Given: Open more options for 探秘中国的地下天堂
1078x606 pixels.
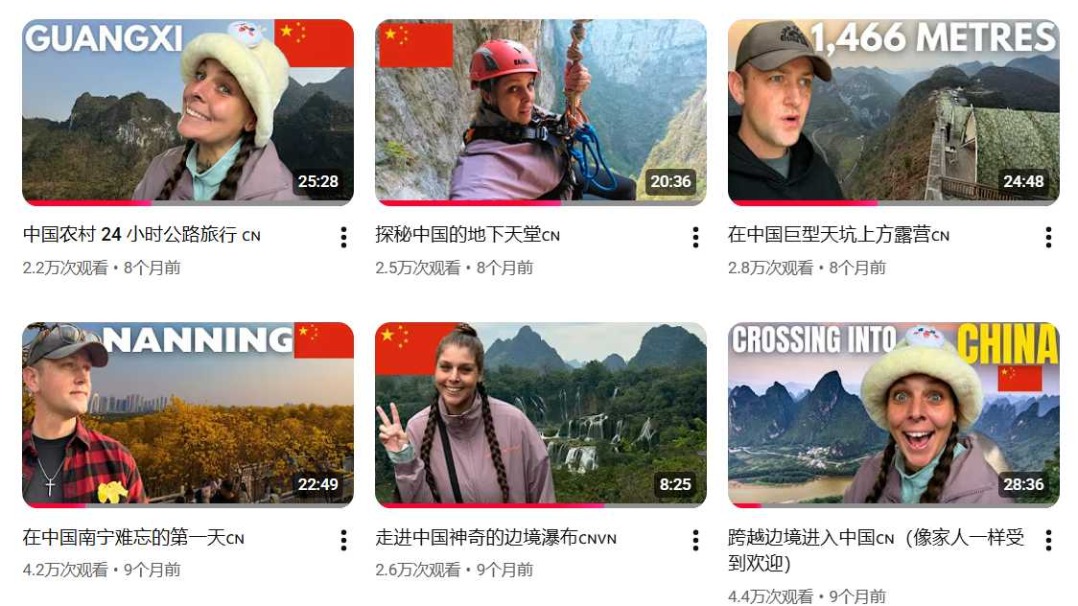Looking at the screenshot, I should coord(696,237).
